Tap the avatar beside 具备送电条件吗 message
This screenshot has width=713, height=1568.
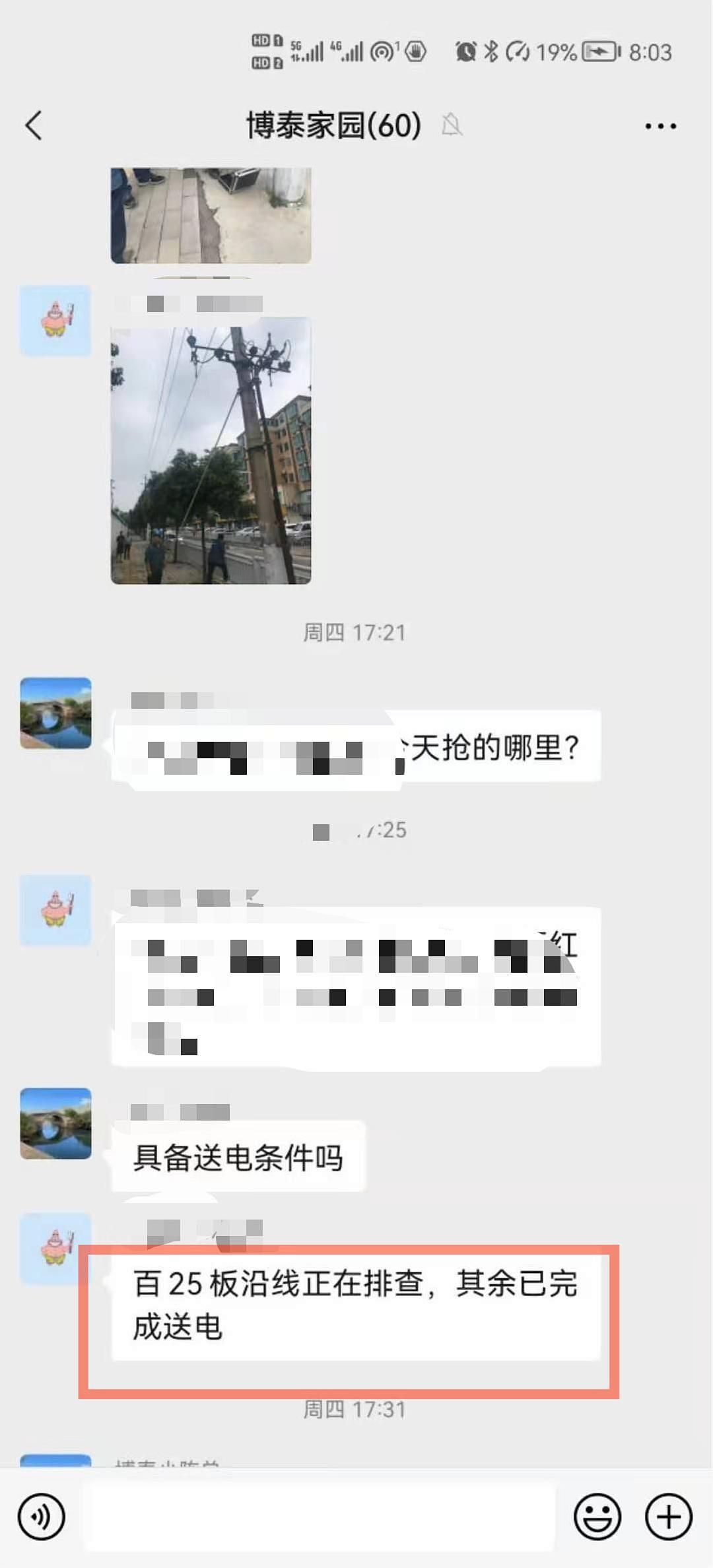(56, 1123)
